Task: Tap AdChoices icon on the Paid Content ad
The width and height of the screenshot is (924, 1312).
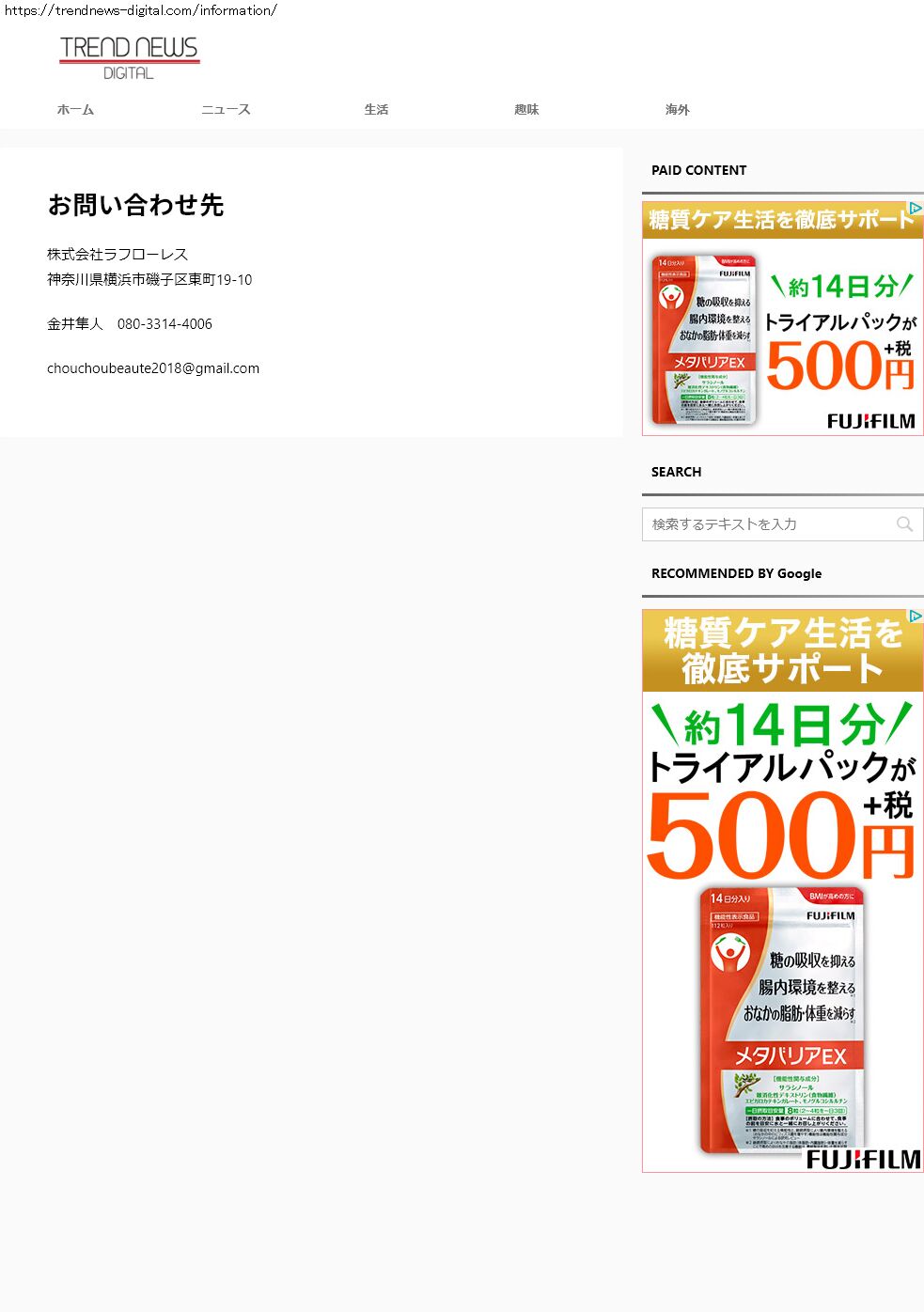Action: [915, 209]
